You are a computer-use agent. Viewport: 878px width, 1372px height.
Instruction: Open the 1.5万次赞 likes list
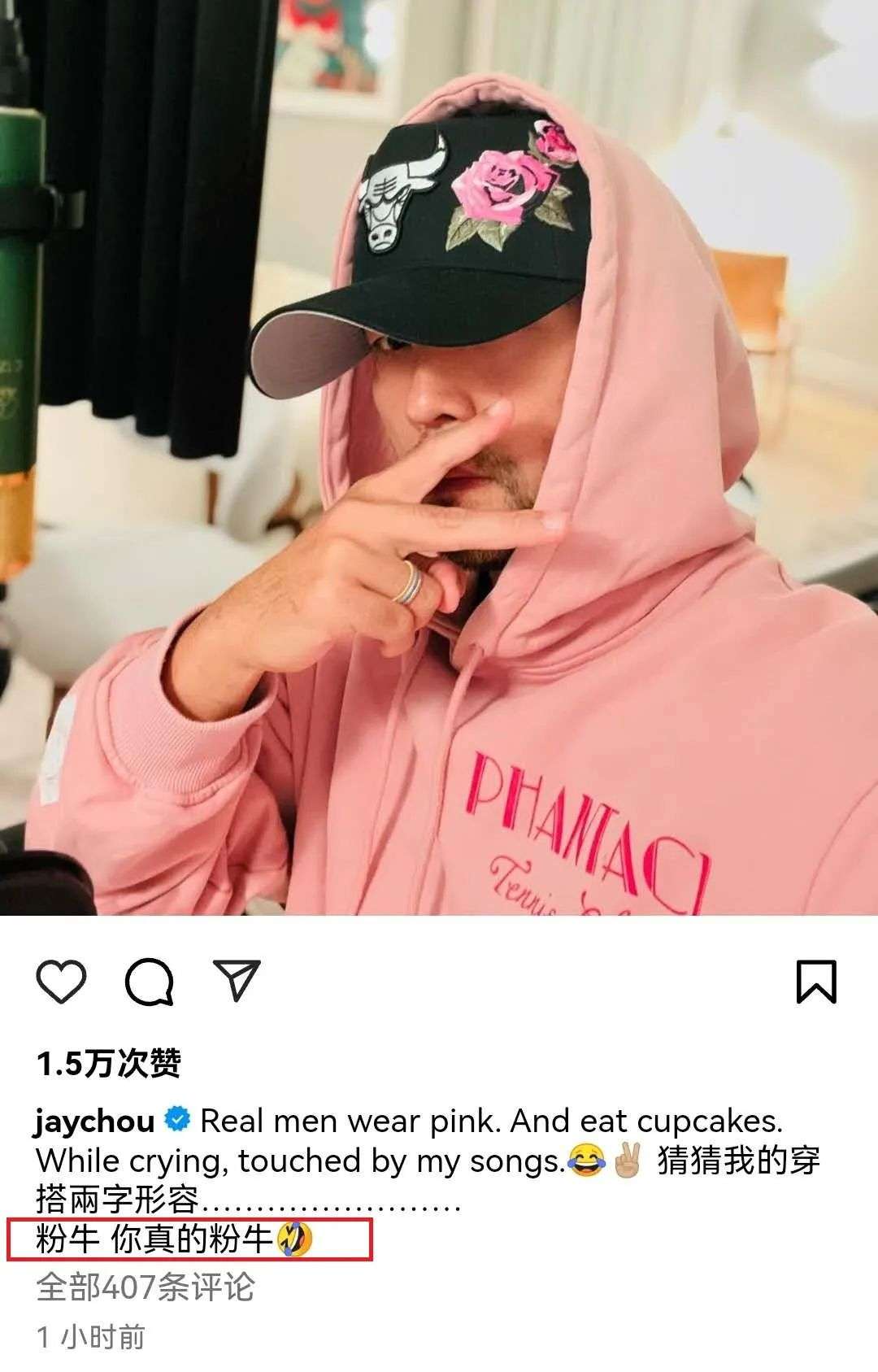click(109, 1063)
